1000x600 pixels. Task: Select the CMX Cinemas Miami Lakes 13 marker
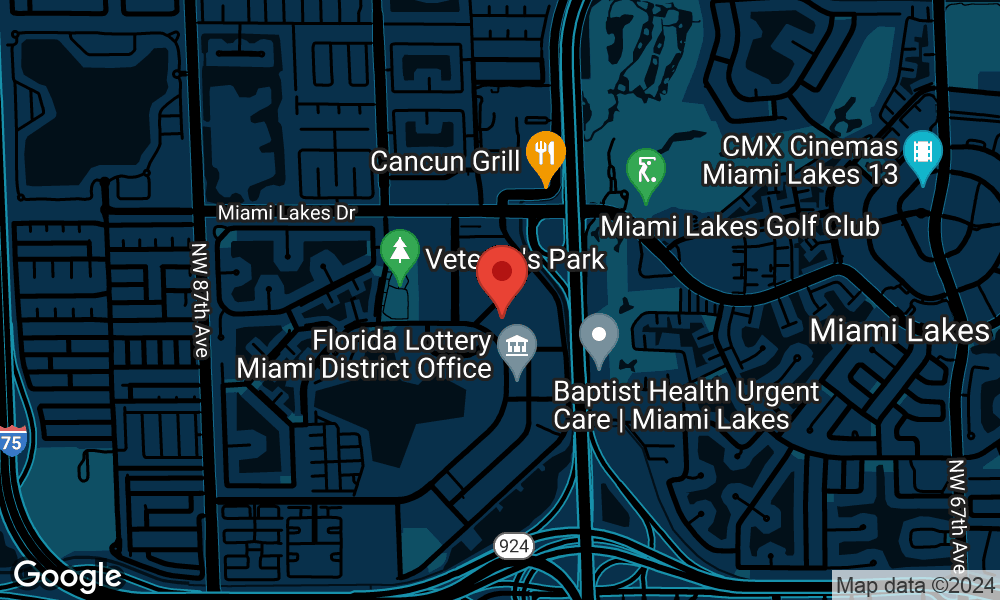[x=922, y=153]
